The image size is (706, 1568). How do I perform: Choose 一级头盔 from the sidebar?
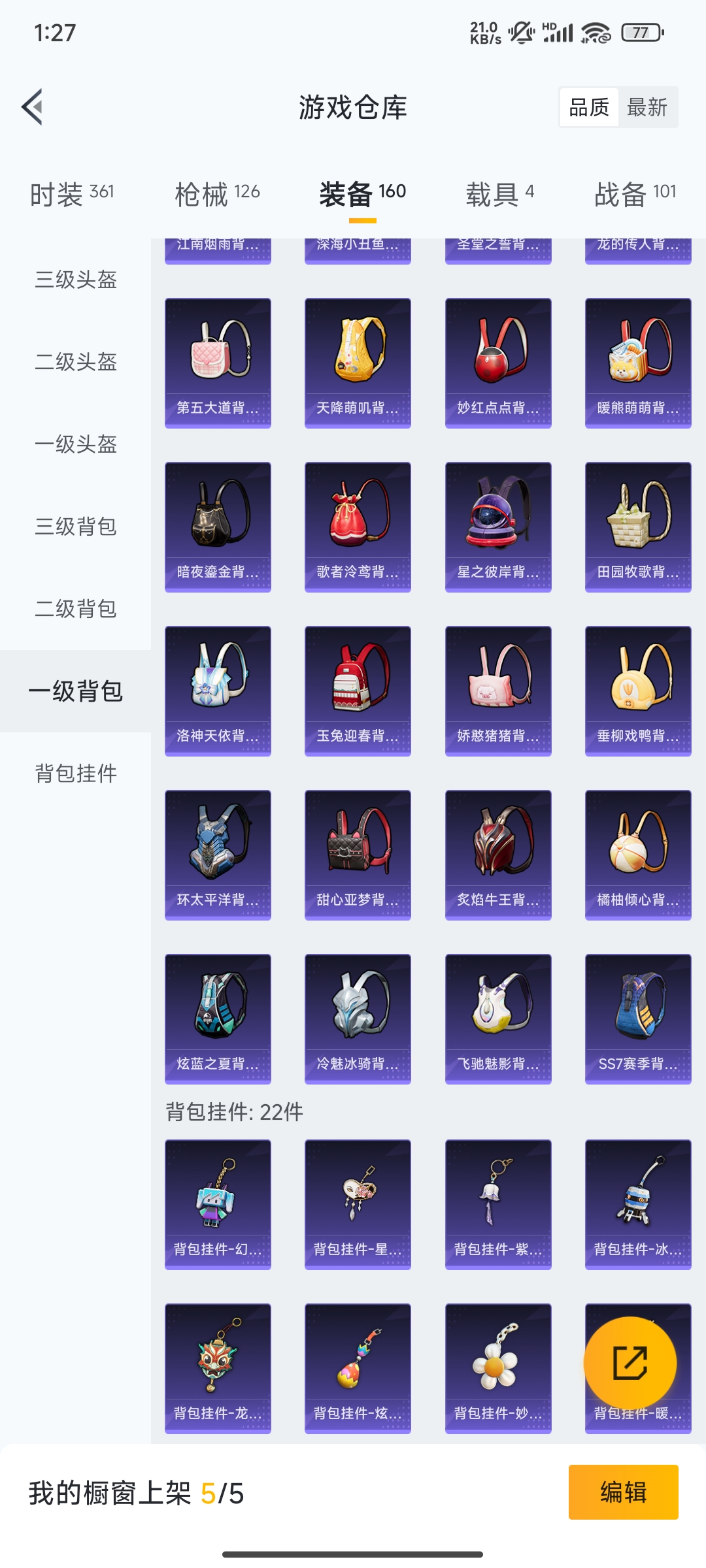pyautogui.click(x=76, y=444)
